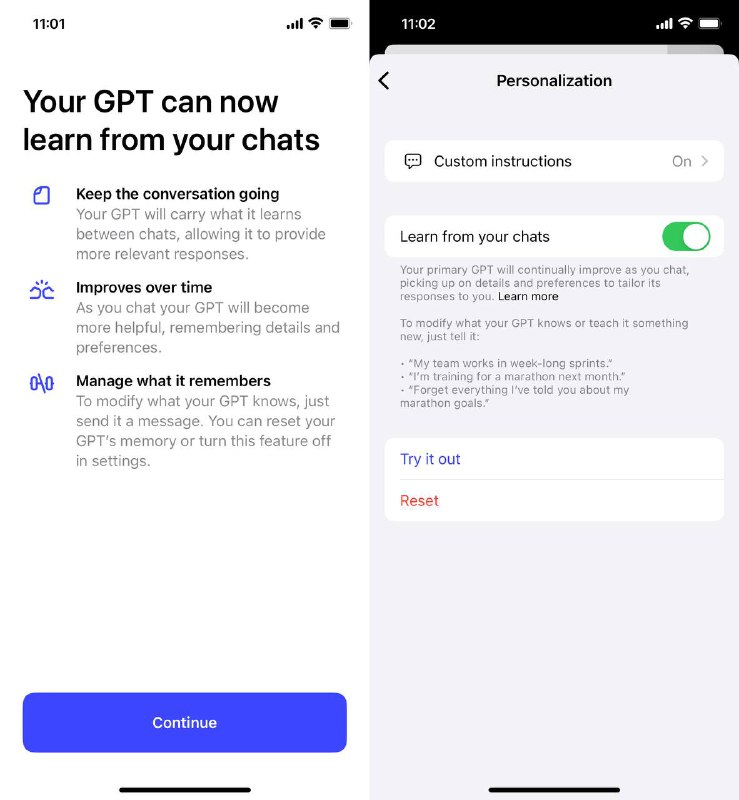
Task: Go back from Personalization
Action: (384, 81)
